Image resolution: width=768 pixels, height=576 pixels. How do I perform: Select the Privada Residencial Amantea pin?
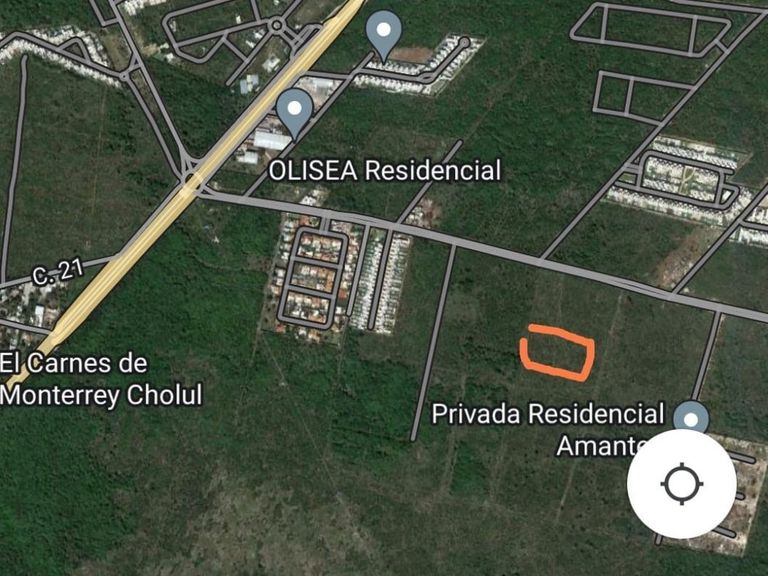tap(690, 418)
